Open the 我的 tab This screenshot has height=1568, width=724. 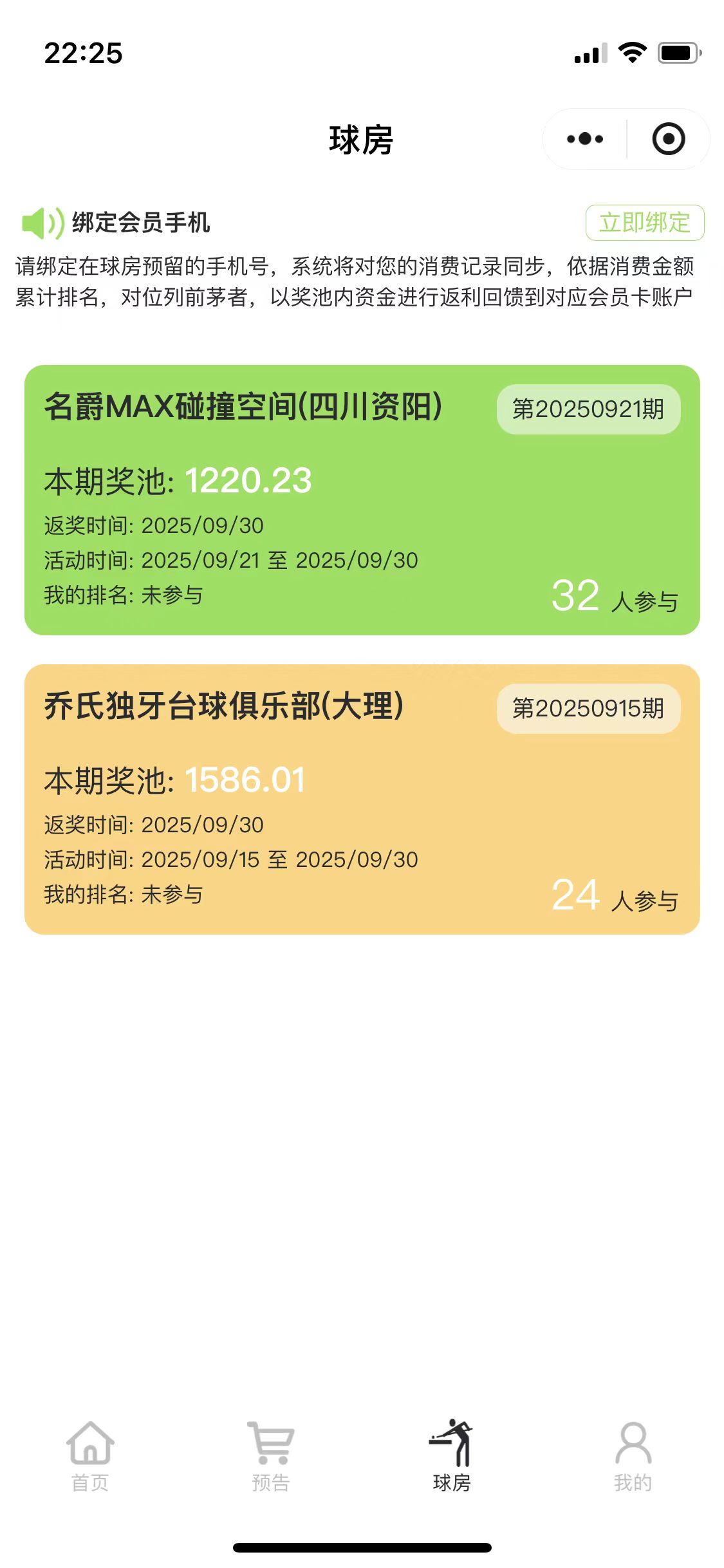click(x=633, y=1456)
